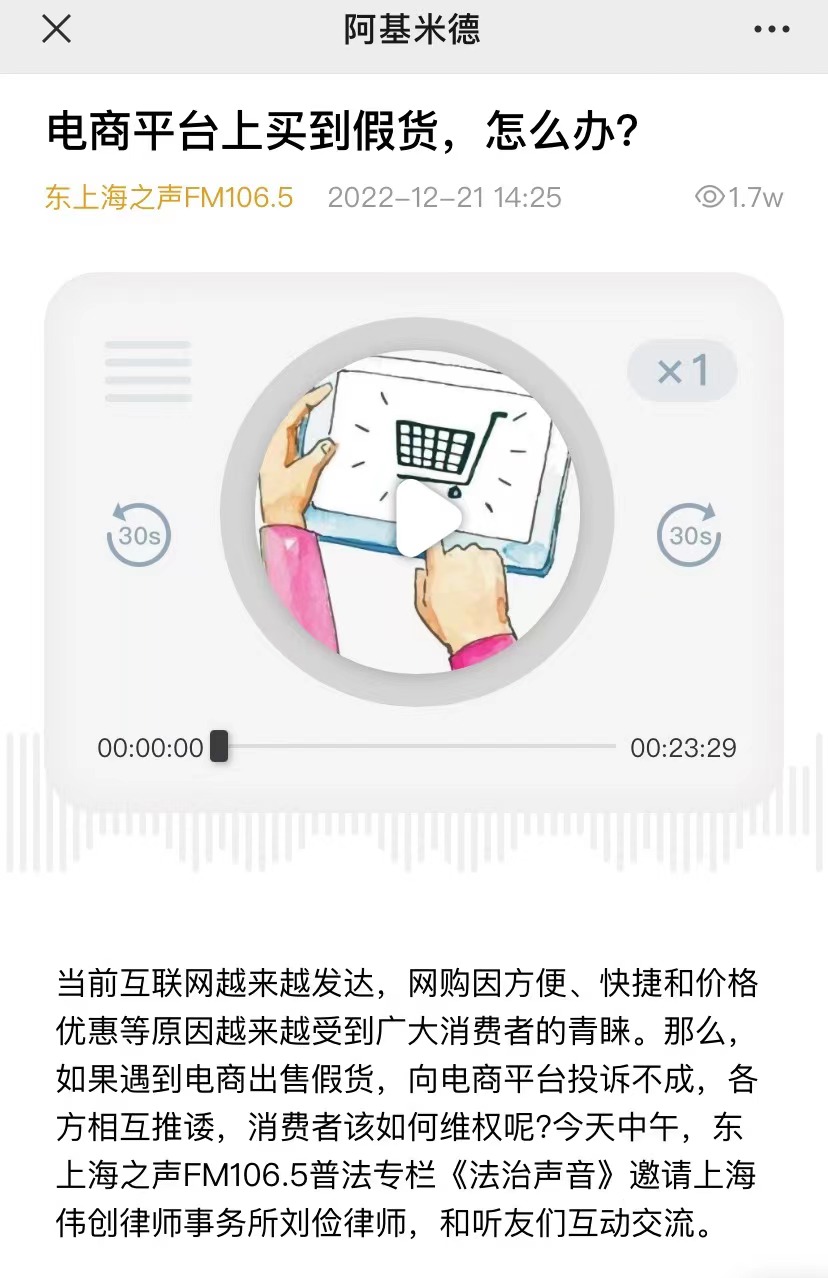Skip forward 30 seconds
This screenshot has height=1278, width=828.
(x=689, y=535)
